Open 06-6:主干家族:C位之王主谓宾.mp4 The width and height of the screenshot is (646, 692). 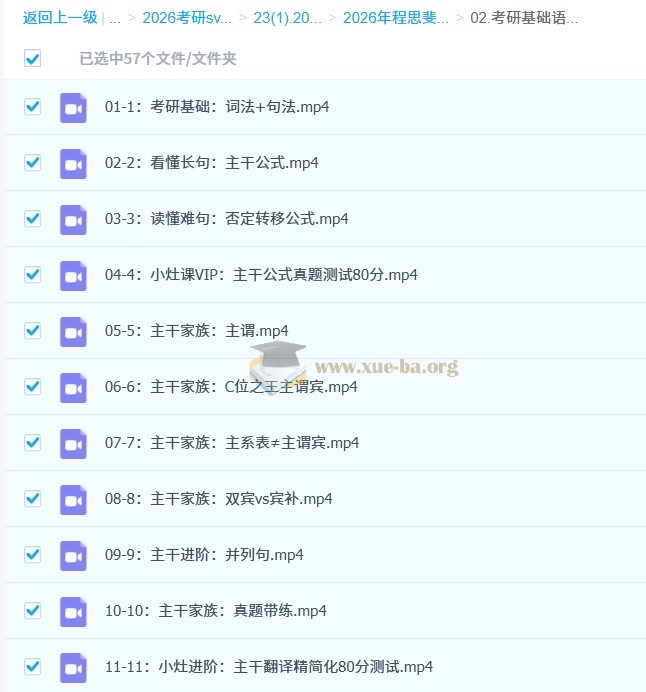[230, 386]
